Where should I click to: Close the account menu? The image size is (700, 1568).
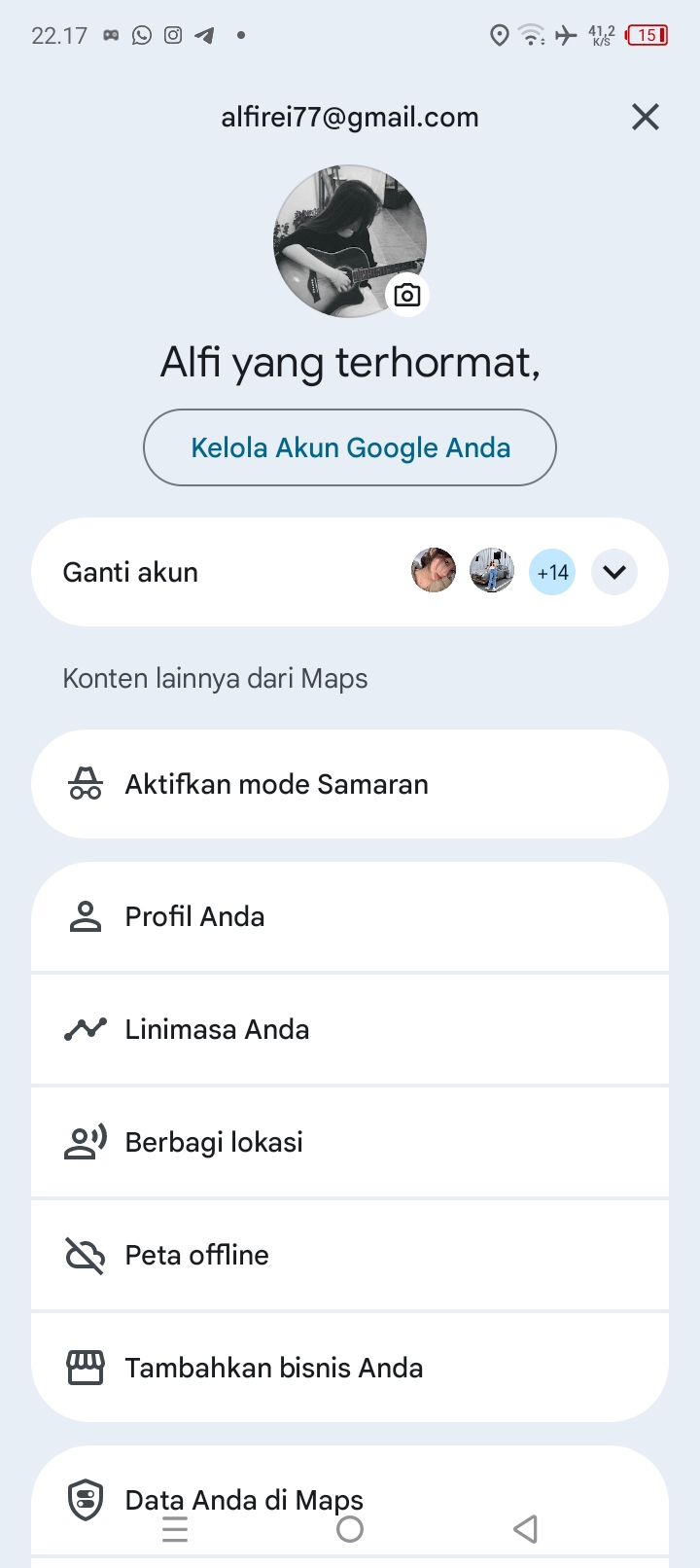[x=646, y=118]
